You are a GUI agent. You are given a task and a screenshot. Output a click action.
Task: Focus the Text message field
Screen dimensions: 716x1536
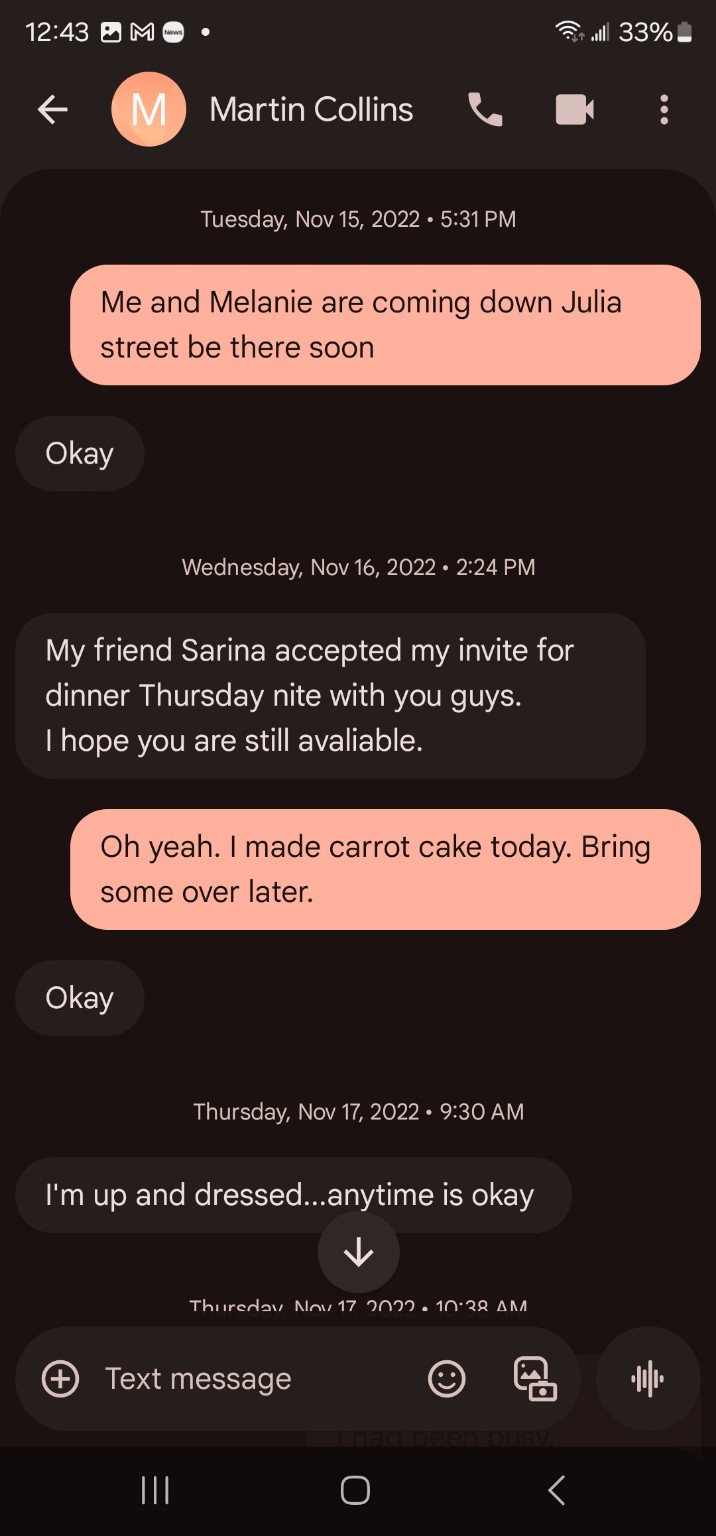click(250, 1379)
